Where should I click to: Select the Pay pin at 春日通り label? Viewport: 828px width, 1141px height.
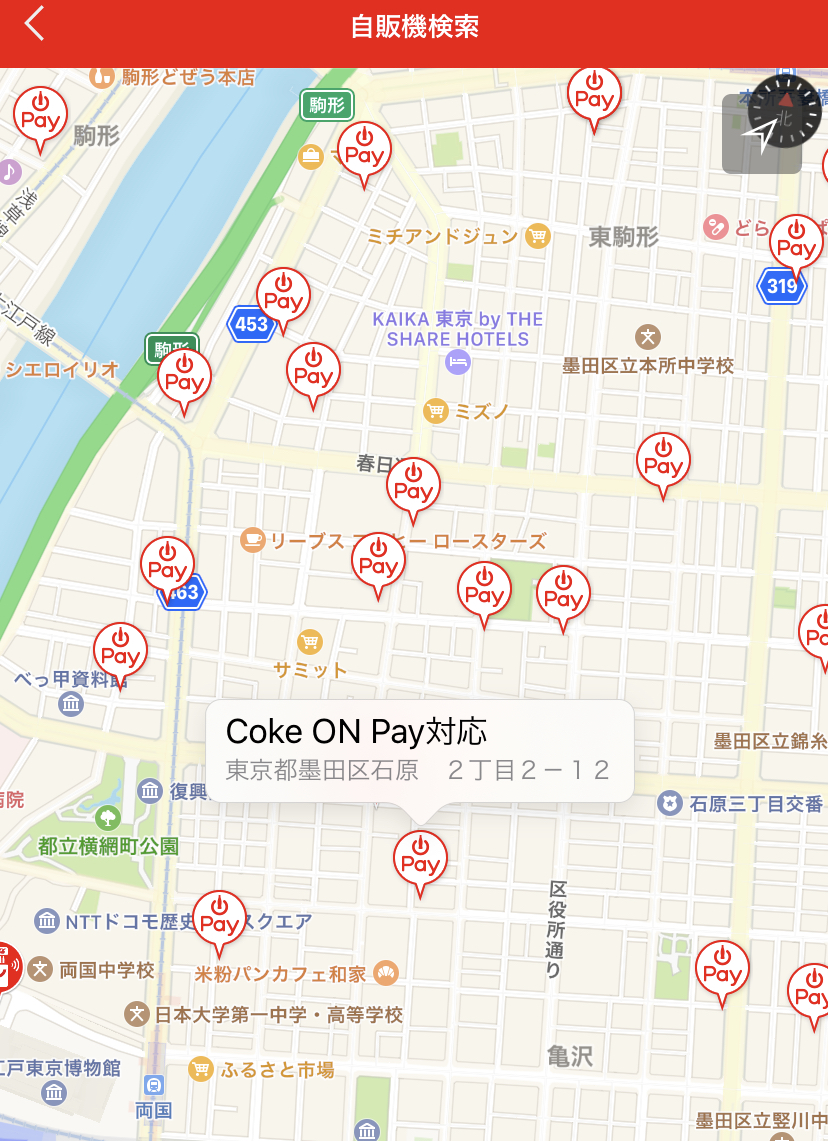tap(412, 489)
